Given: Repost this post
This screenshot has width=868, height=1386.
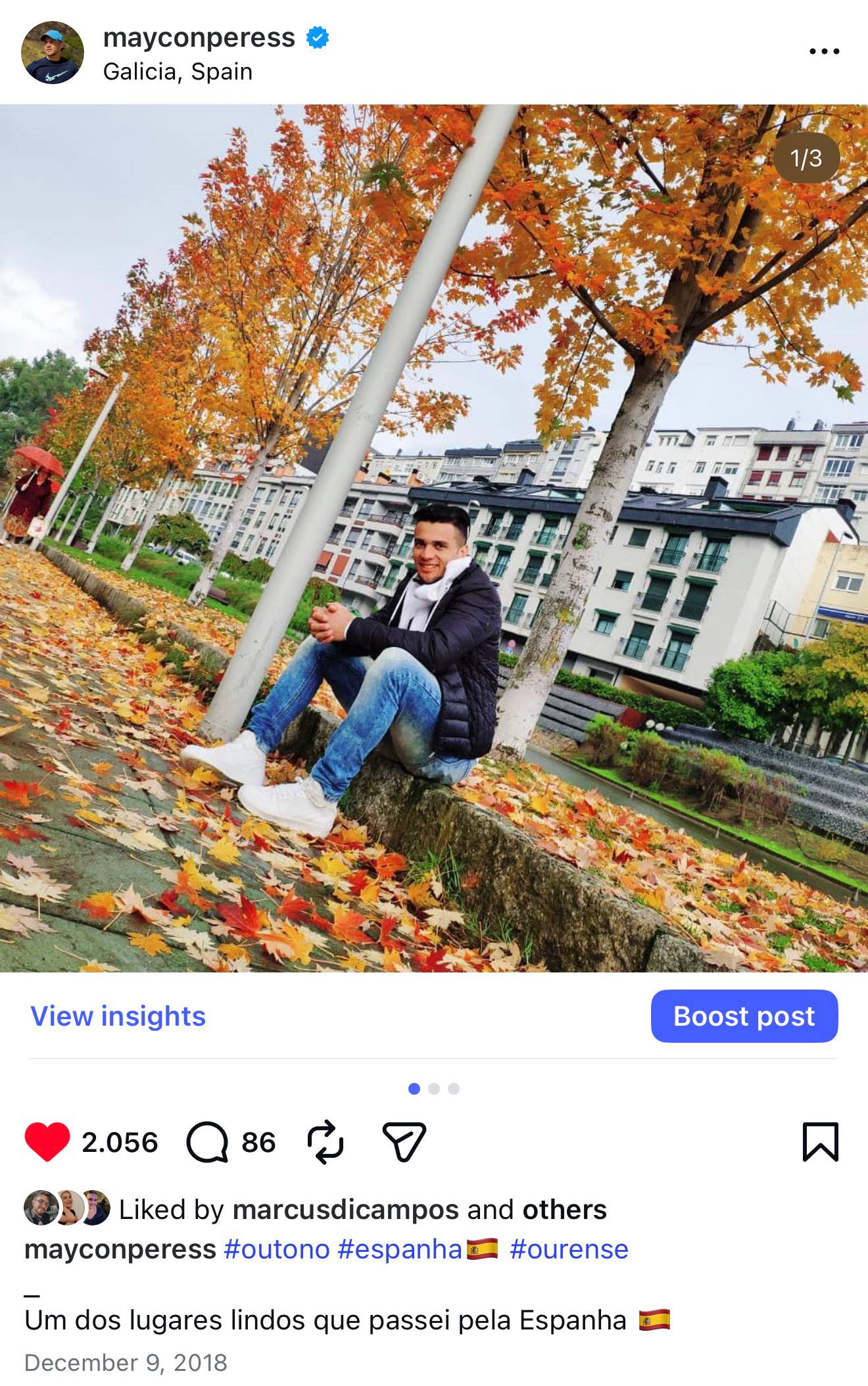Looking at the screenshot, I should [325, 1142].
